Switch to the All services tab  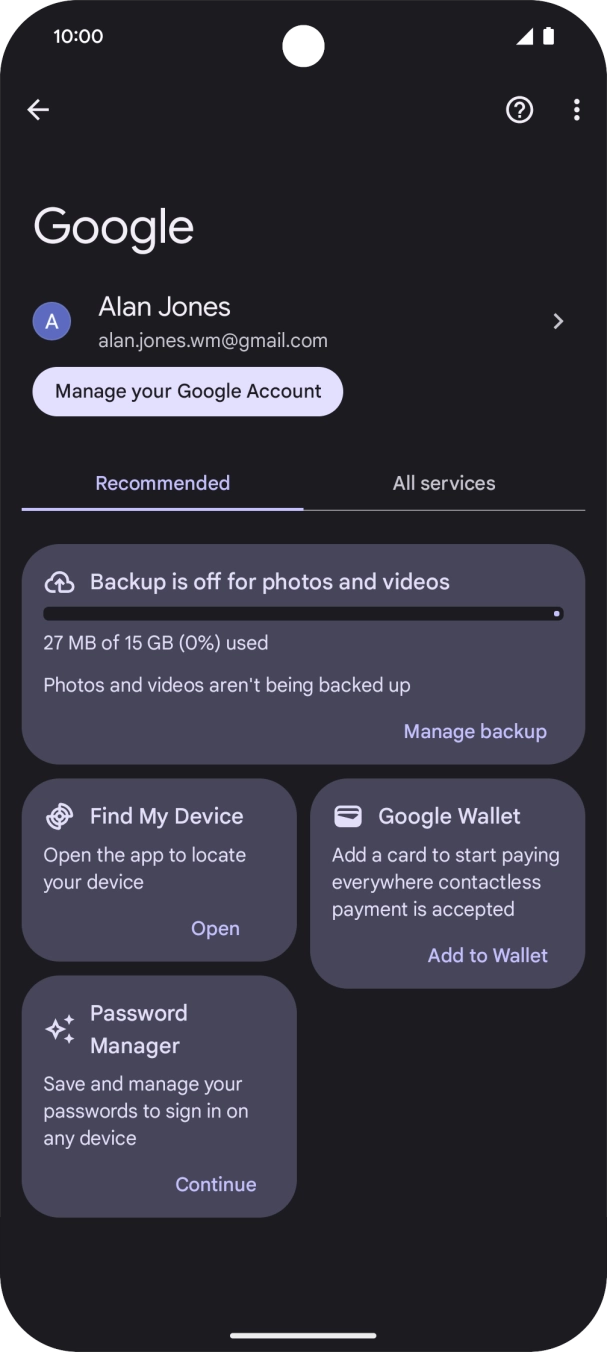pos(444,483)
